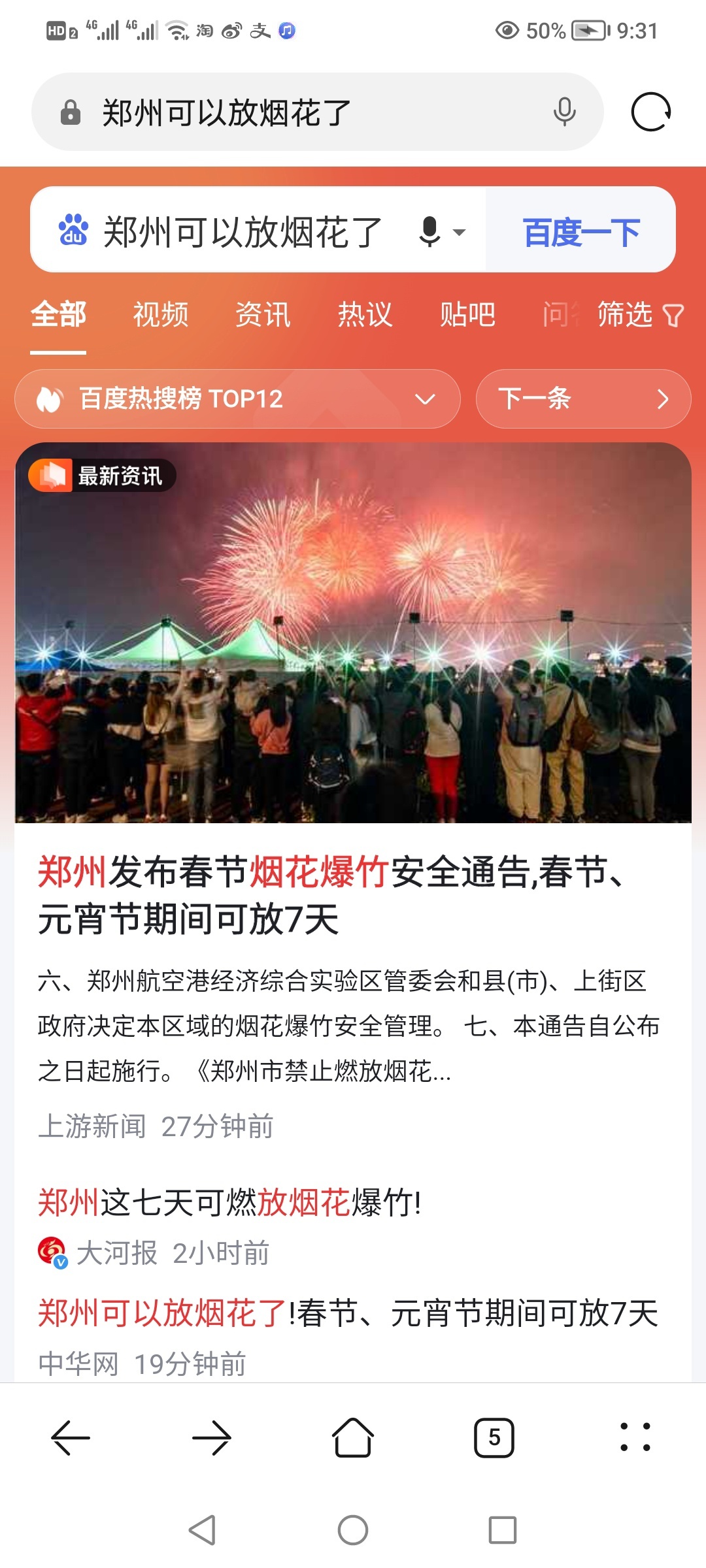Open the Baidu voice search microphone
706x1568 pixels.
pos(431,232)
